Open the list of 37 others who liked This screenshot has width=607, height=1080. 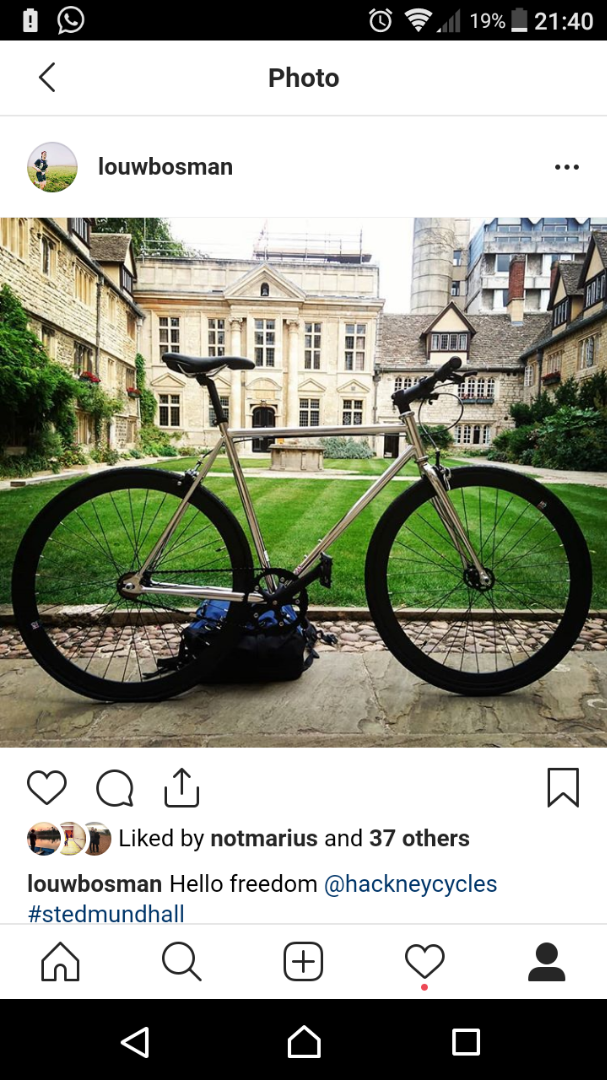click(x=419, y=838)
